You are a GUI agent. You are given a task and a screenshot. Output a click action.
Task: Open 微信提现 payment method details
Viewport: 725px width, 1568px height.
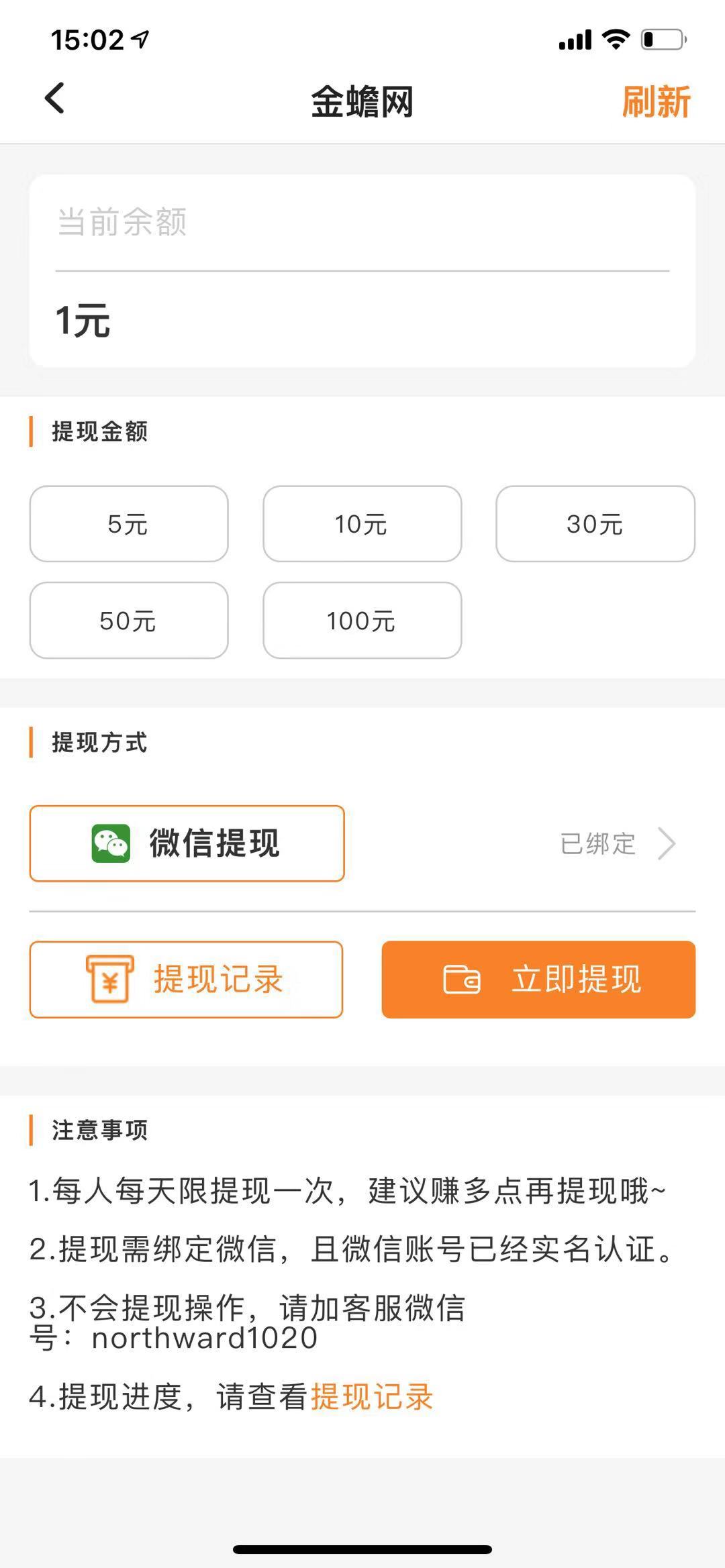click(x=186, y=844)
